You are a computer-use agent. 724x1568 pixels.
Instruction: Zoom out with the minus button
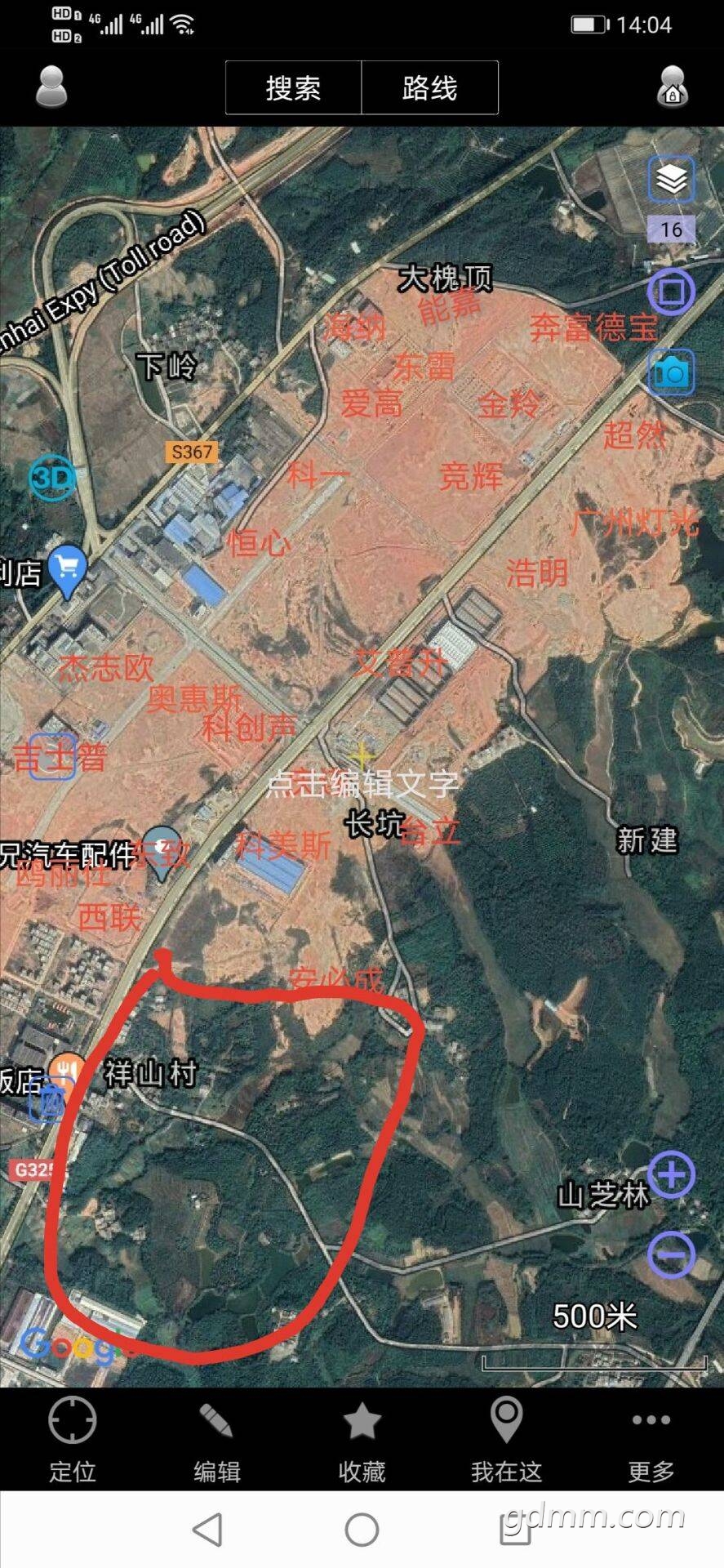click(671, 1255)
